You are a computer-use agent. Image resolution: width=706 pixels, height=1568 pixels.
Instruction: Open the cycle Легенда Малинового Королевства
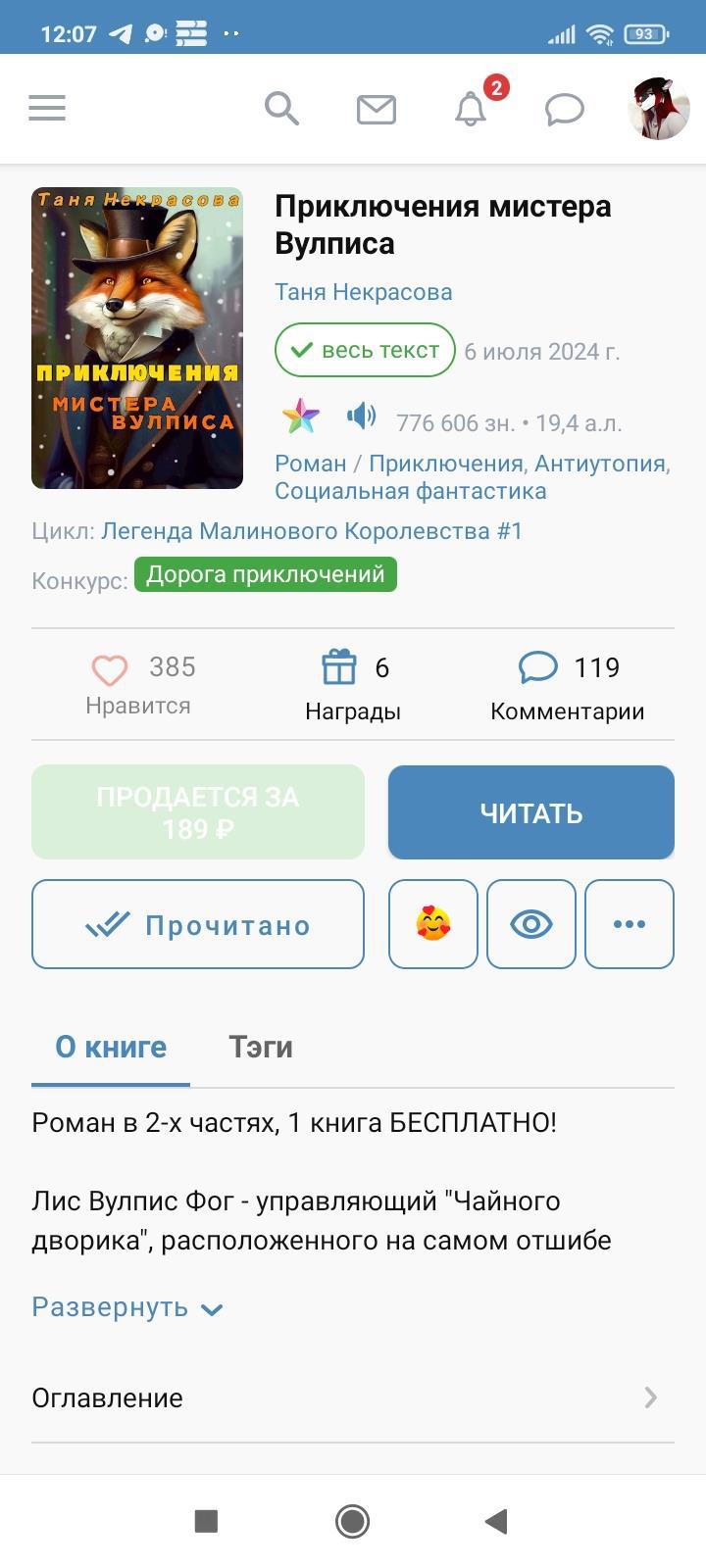(311, 531)
